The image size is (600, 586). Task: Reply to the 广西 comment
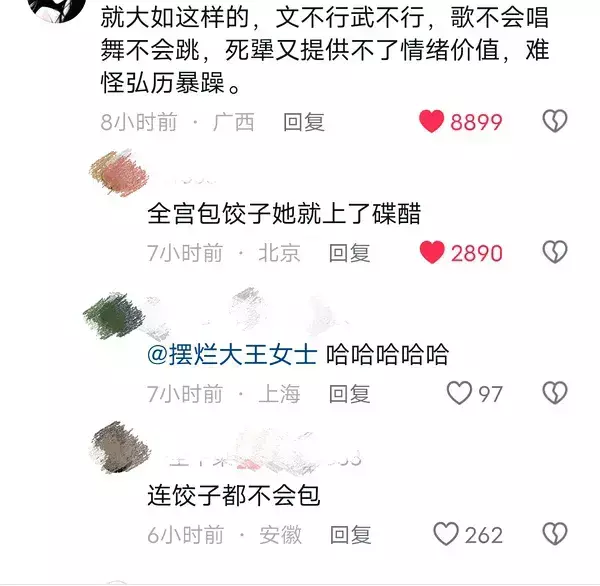(304, 122)
